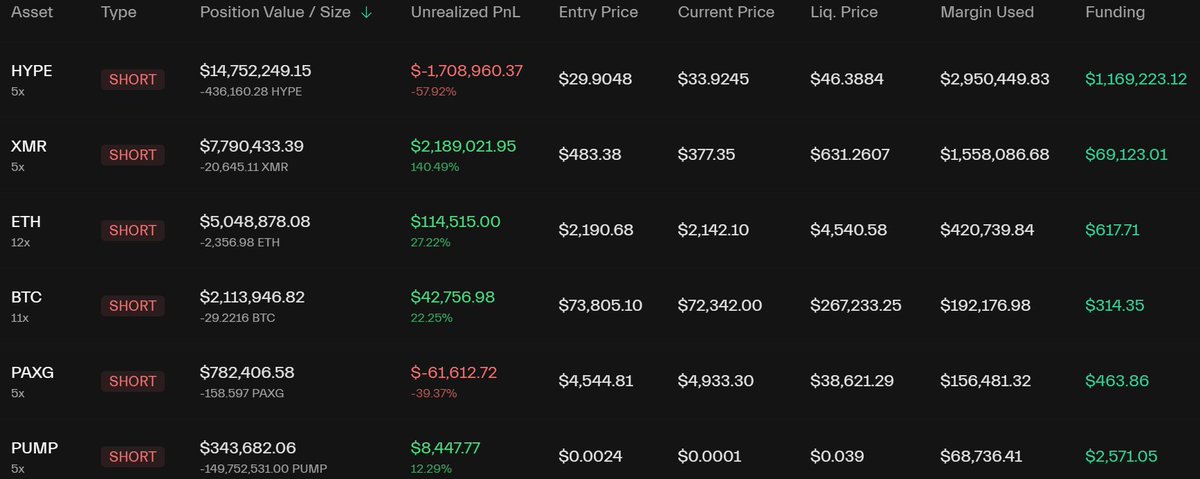This screenshot has width=1200, height=479.
Task: Select the BTC 11x position row
Action: coord(26,297)
